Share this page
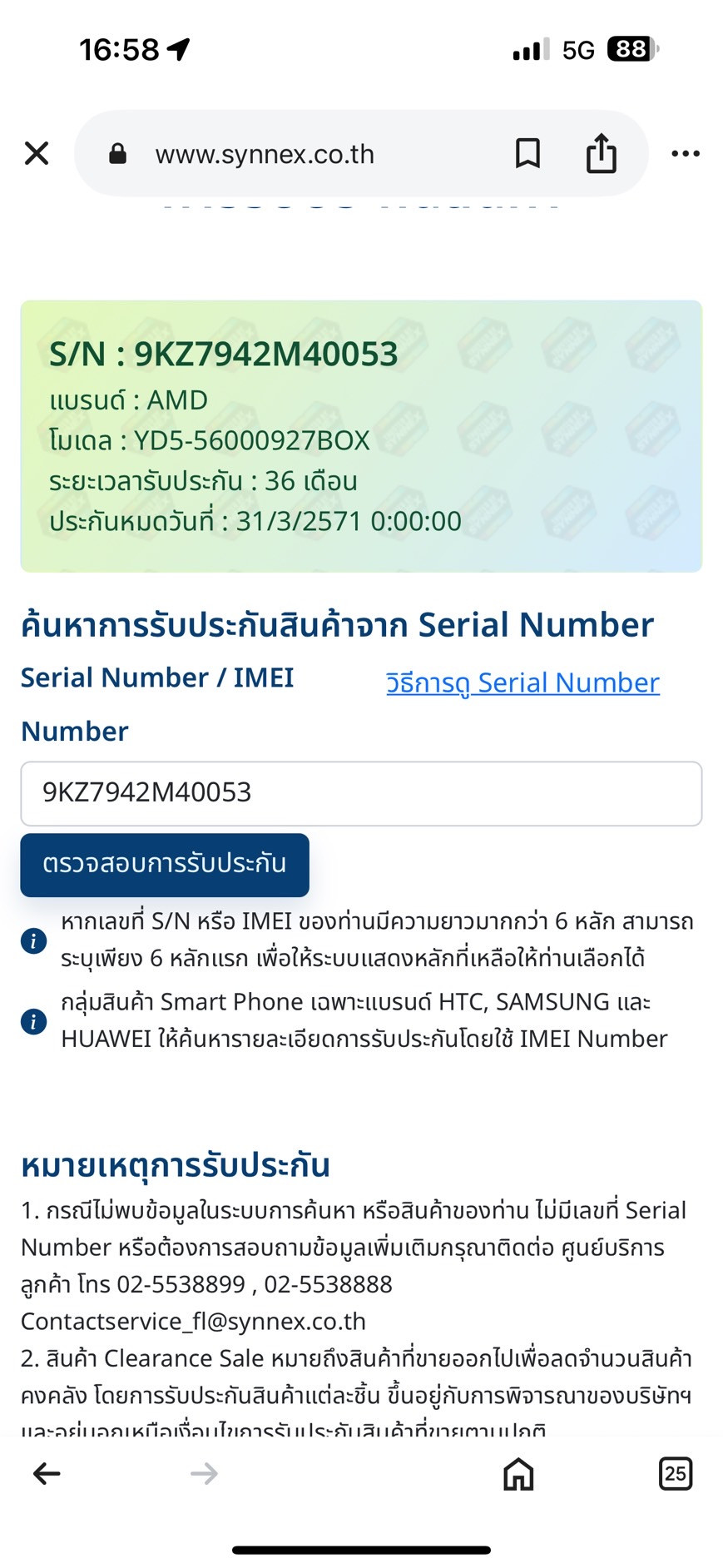 pyautogui.click(x=602, y=153)
